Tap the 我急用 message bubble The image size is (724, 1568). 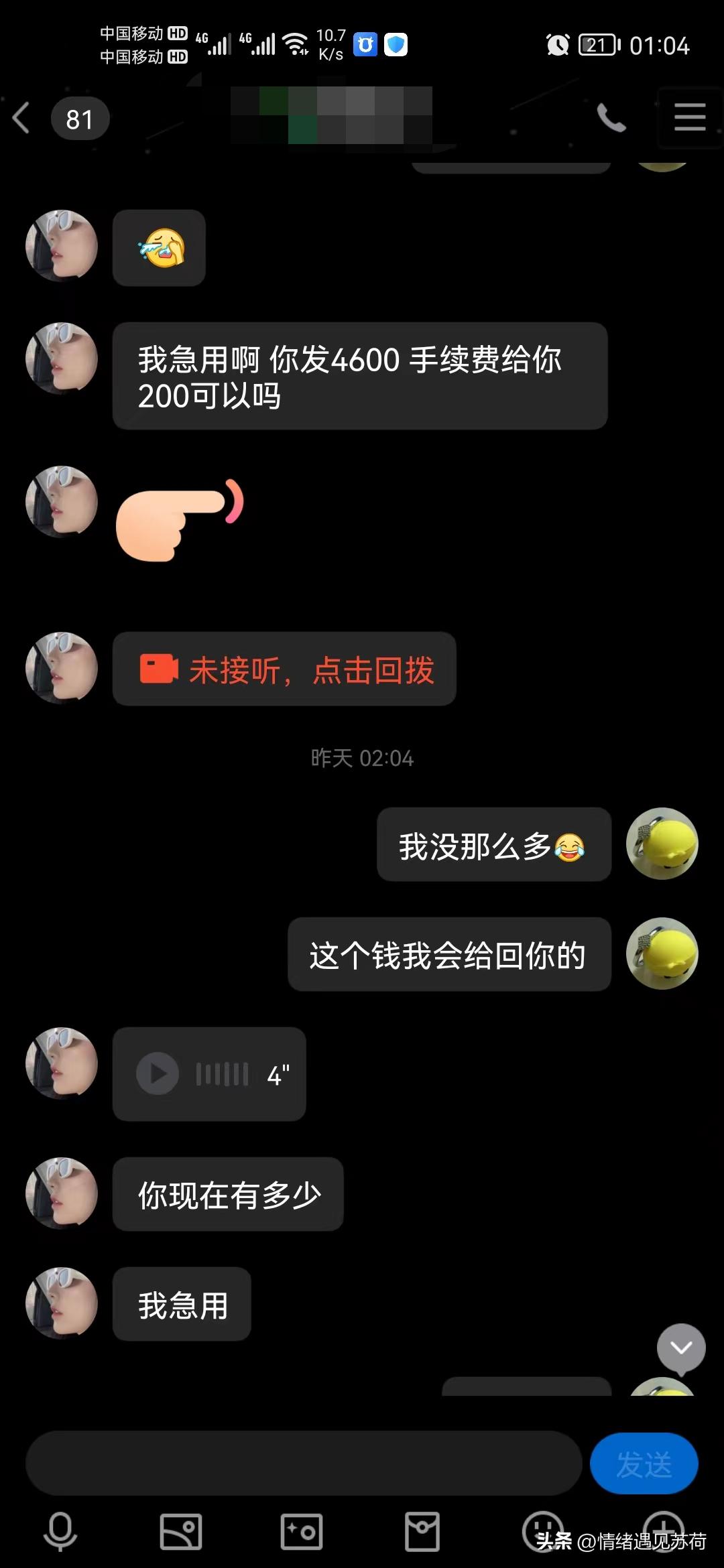[181, 1303]
